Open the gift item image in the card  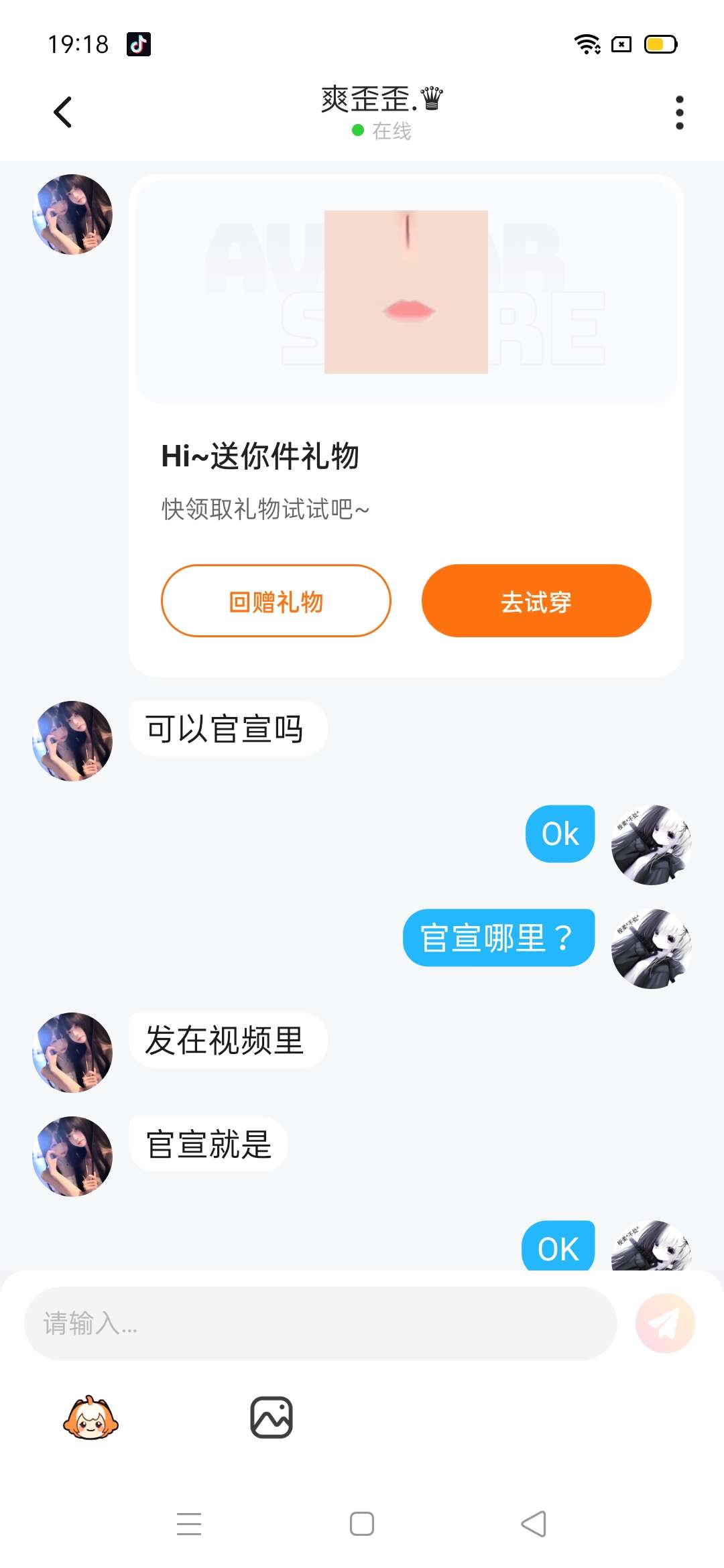coord(406,291)
